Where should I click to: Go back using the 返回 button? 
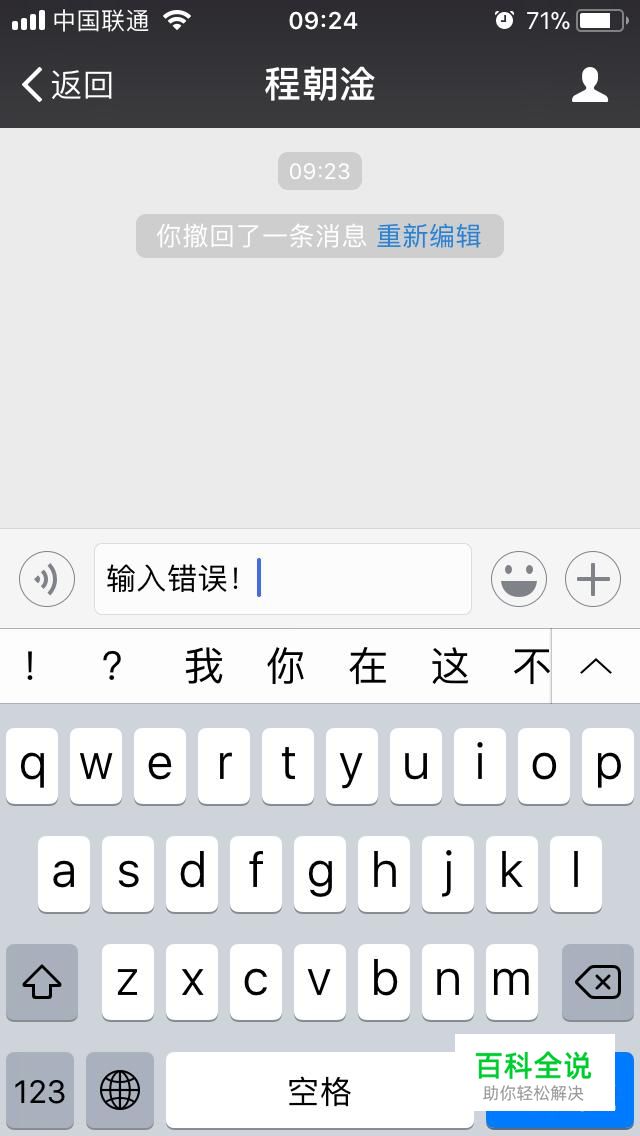[67, 85]
